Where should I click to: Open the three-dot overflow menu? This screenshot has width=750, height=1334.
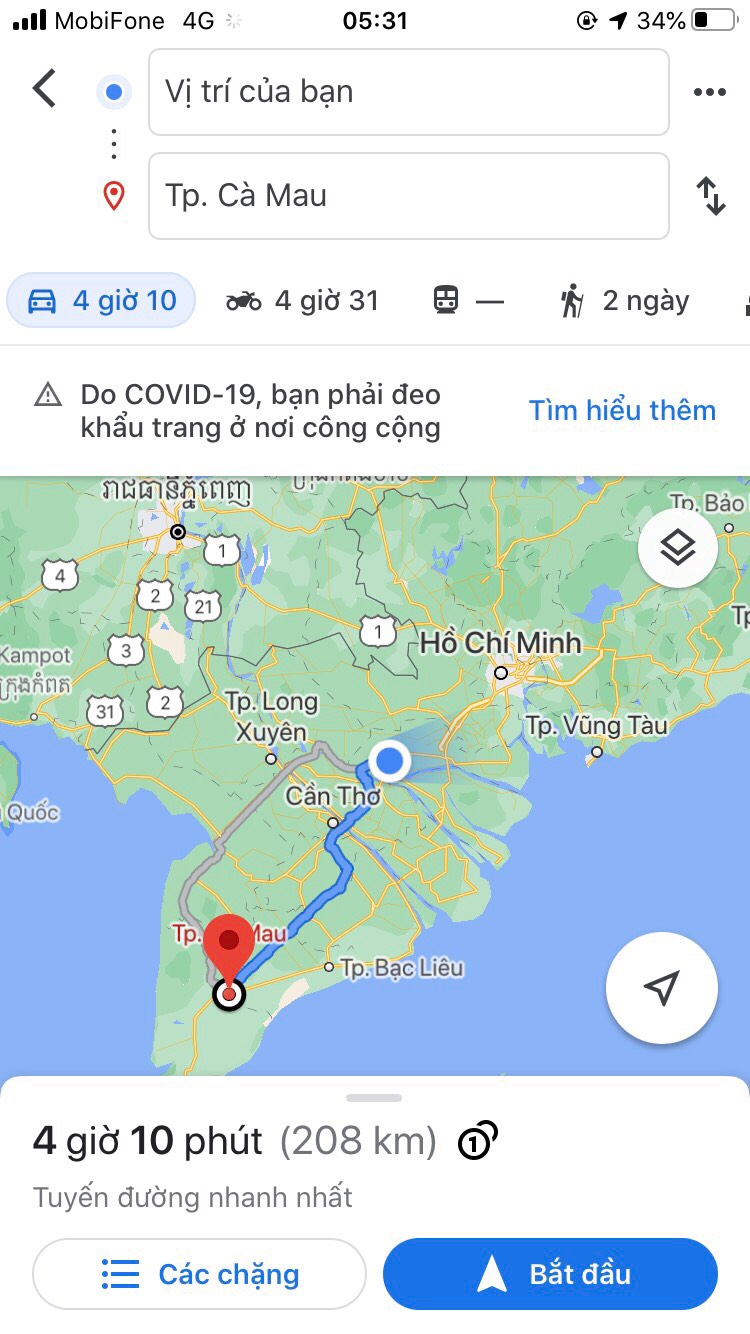(x=709, y=92)
